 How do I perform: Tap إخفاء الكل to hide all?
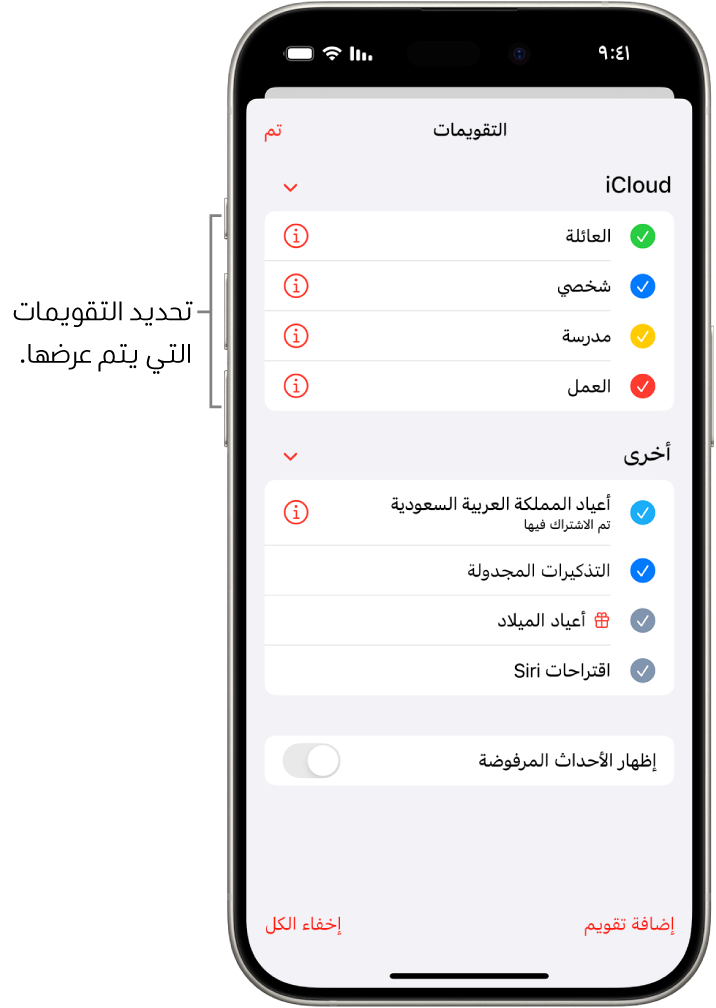(x=303, y=925)
